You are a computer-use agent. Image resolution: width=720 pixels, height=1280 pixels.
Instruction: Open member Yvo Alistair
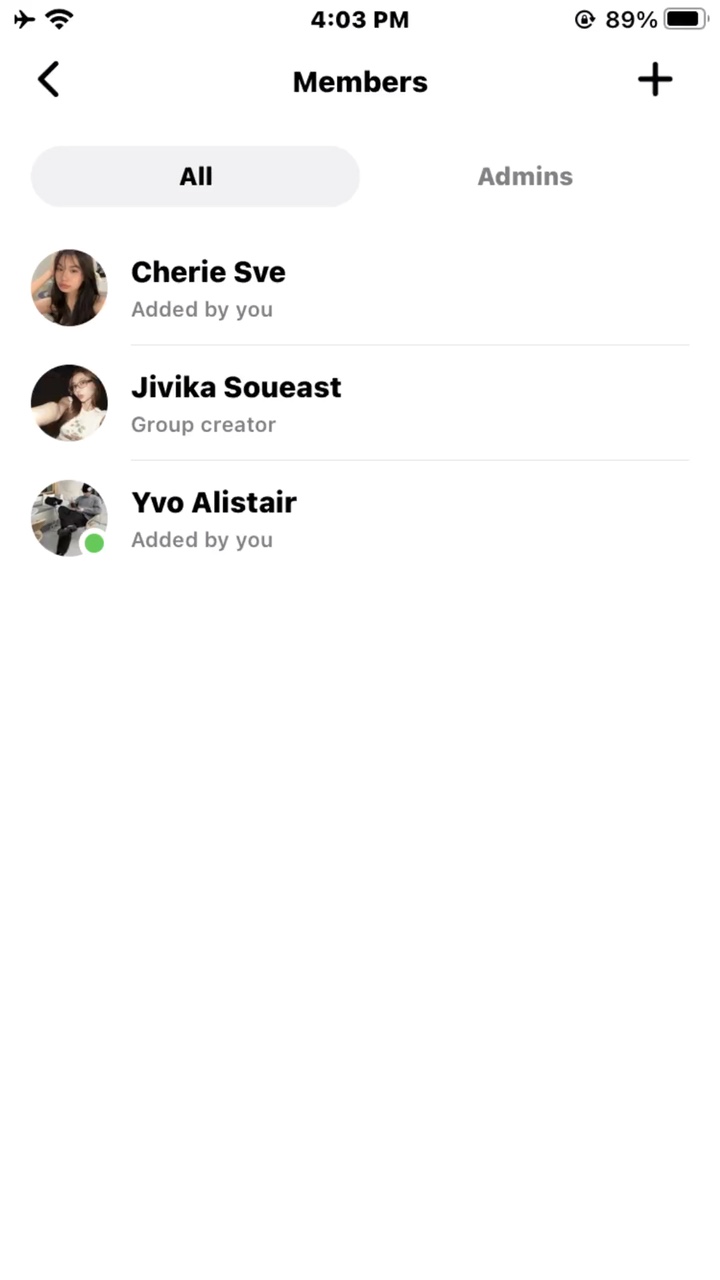pos(214,518)
